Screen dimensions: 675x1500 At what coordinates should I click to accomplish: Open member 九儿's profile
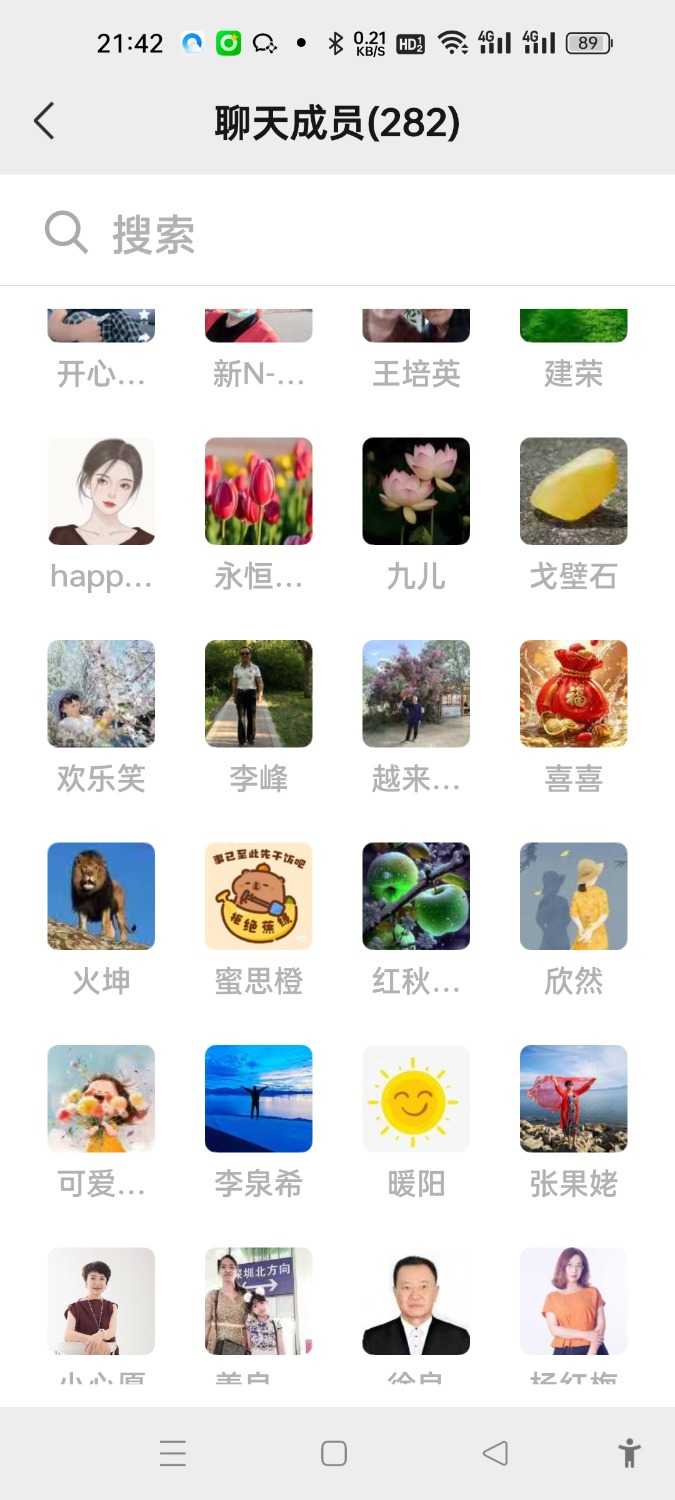(416, 491)
